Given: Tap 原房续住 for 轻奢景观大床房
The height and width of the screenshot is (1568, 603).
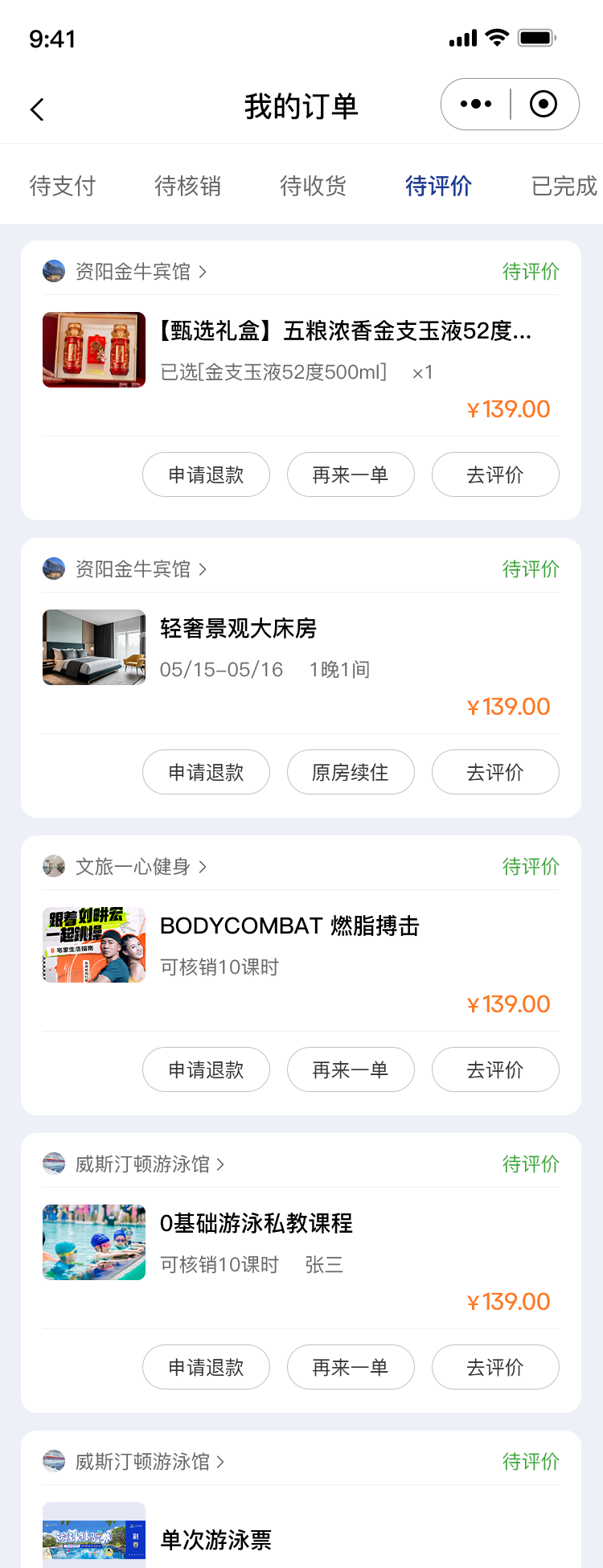Looking at the screenshot, I should tap(351, 772).
